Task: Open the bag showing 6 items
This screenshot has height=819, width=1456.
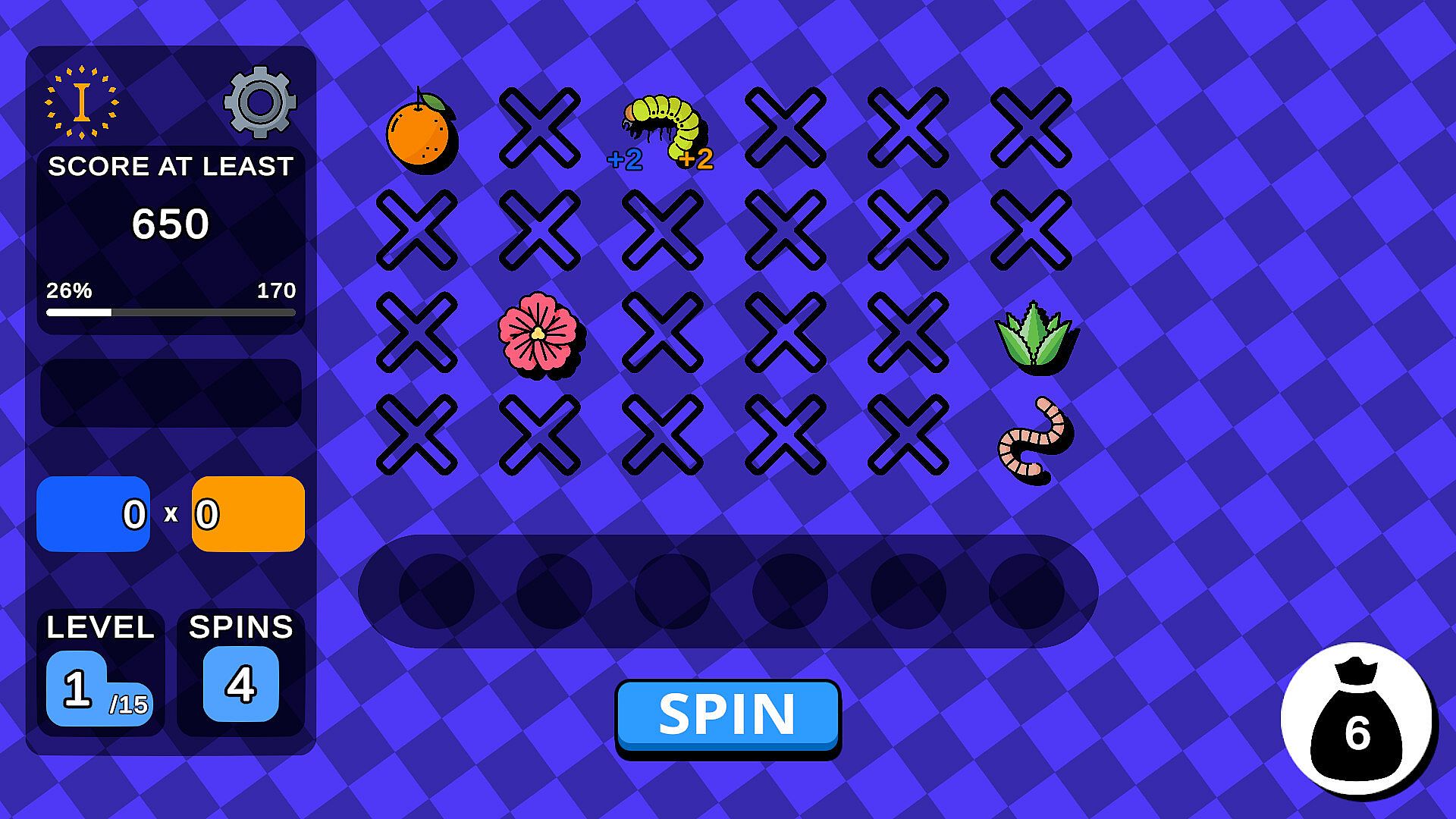Action: (x=1357, y=720)
